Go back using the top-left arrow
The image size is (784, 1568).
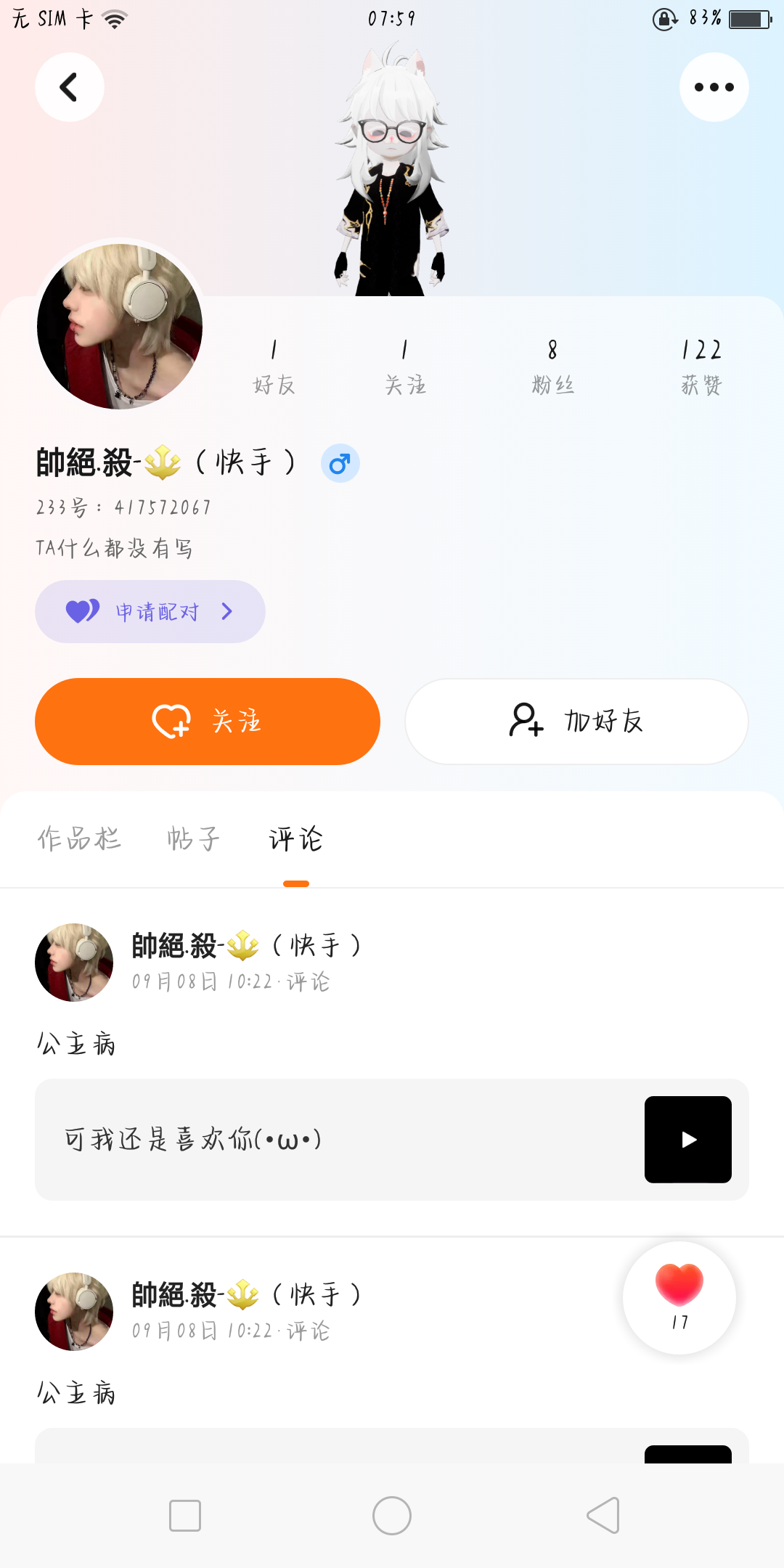(x=69, y=87)
